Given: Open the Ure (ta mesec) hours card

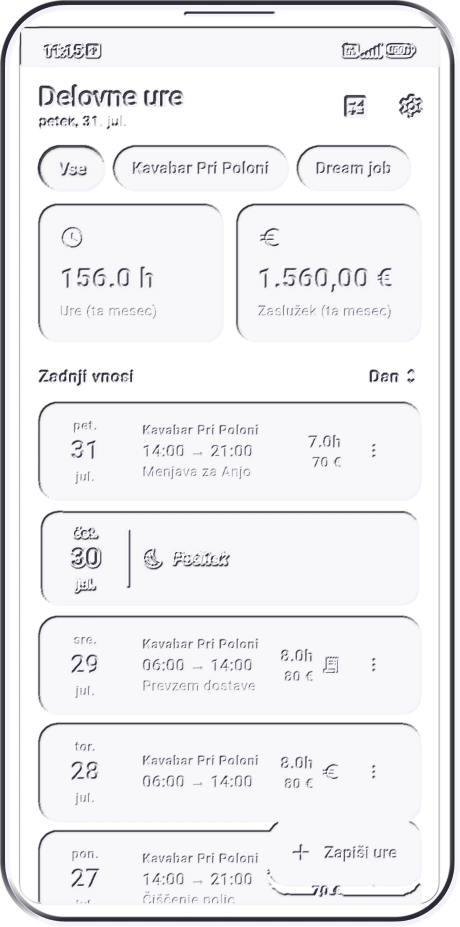Looking at the screenshot, I should tap(131, 273).
